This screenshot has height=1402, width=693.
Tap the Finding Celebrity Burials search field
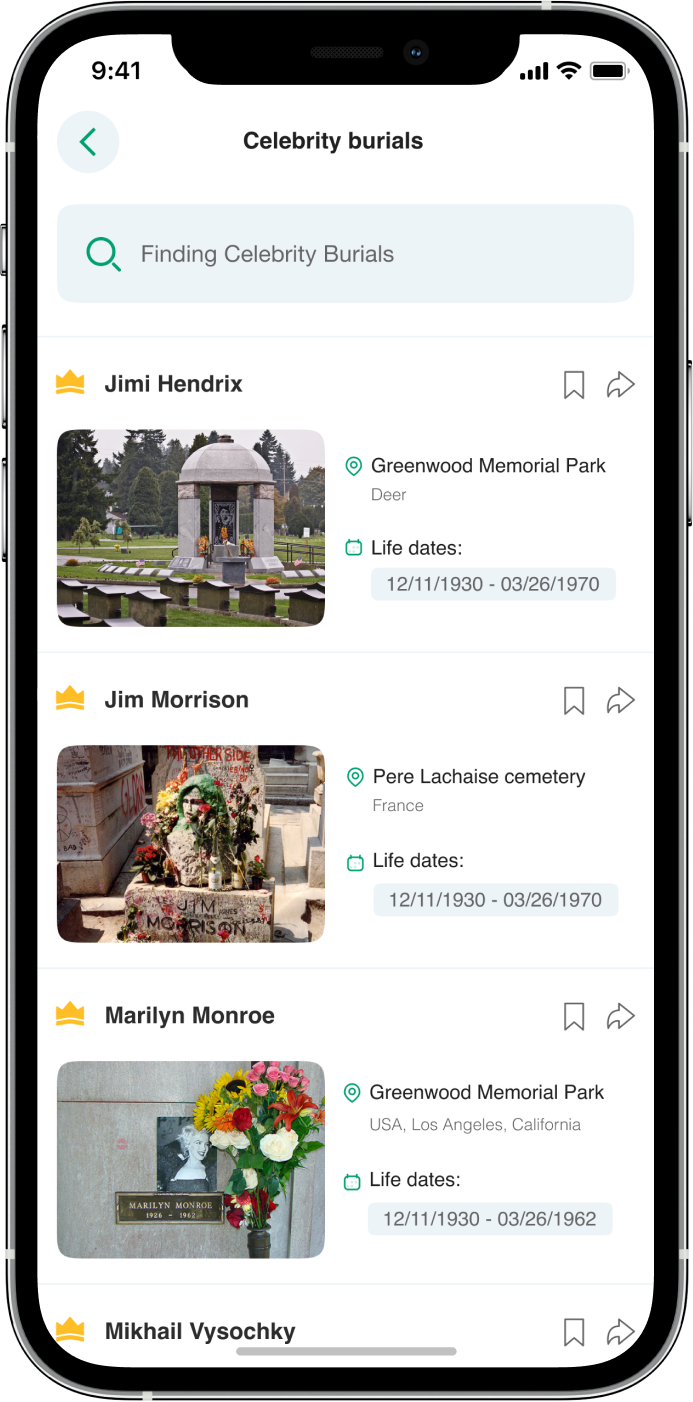[345, 254]
